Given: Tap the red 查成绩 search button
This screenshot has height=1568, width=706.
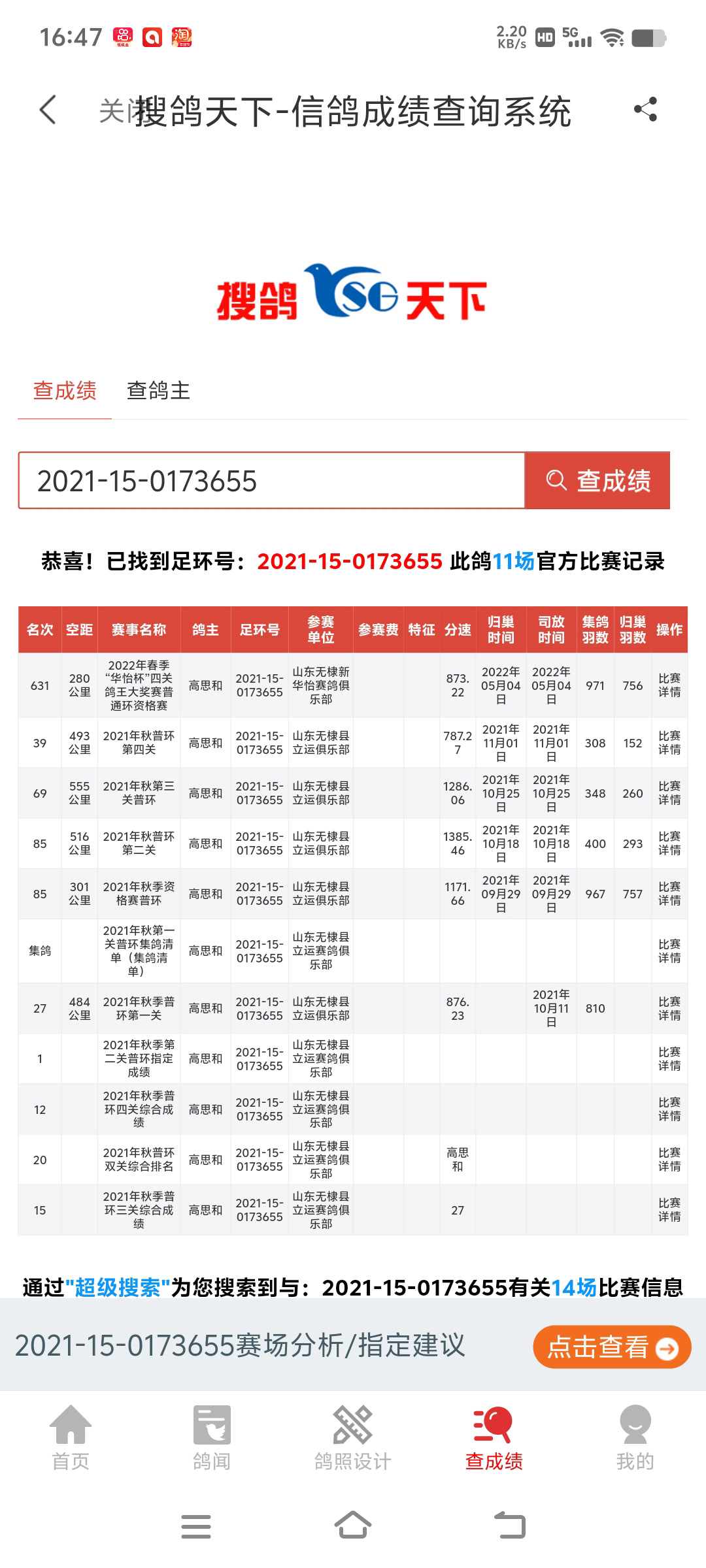Looking at the screenshot, I should click(597, 481).
